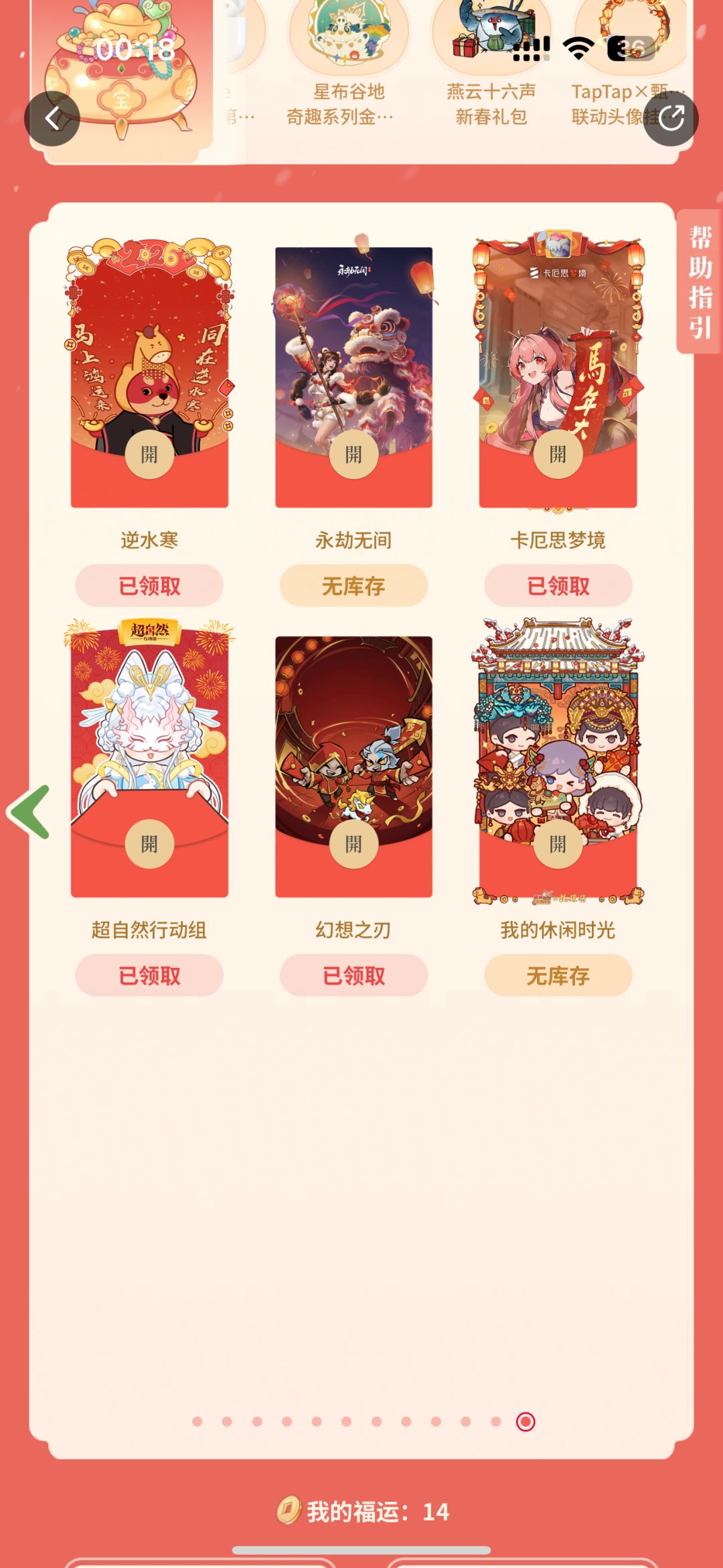Tap the 我的休闲时光 label
Image resolution: width=723 pixels, height=1568 pixels.
point(558,929)
